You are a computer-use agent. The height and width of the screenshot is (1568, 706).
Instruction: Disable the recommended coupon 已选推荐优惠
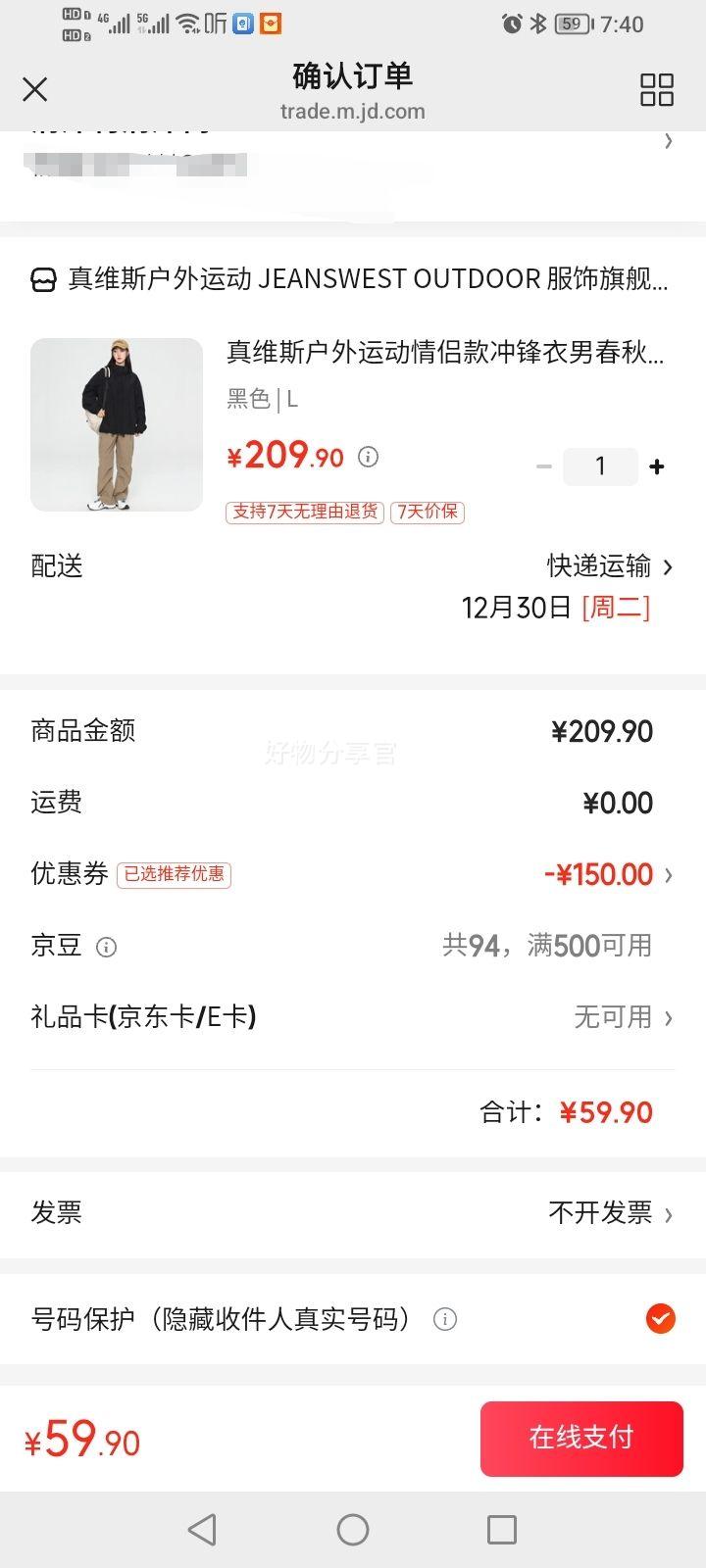click(x=175, y=875)
